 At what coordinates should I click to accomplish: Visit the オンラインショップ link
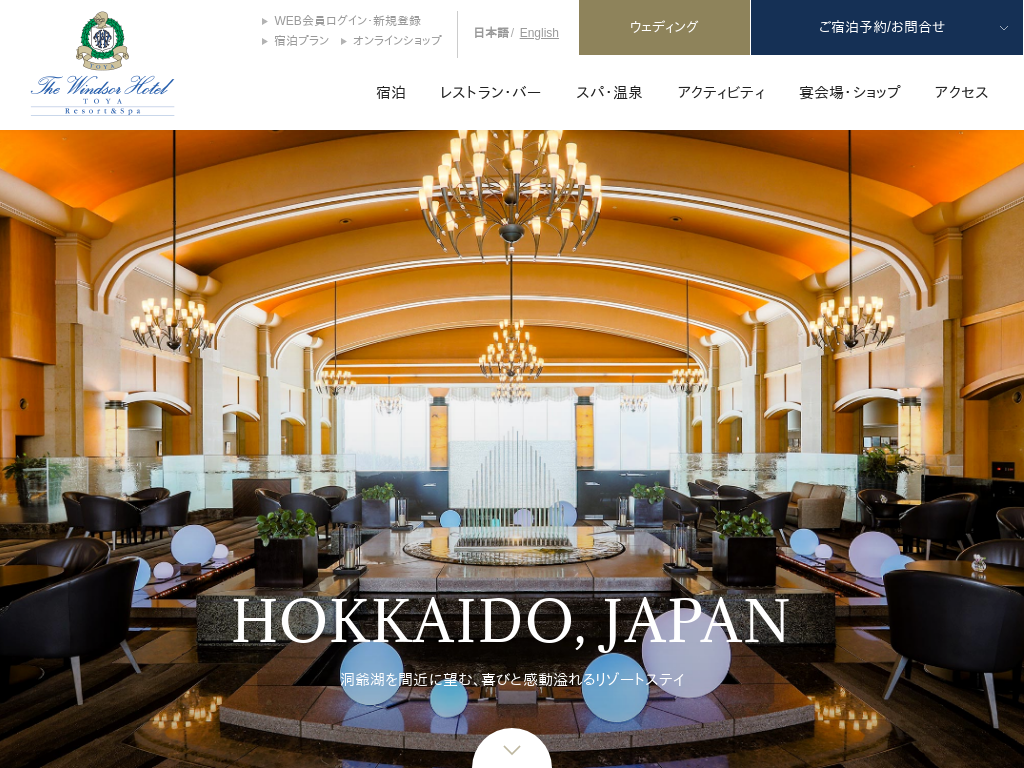click(396, 41)
